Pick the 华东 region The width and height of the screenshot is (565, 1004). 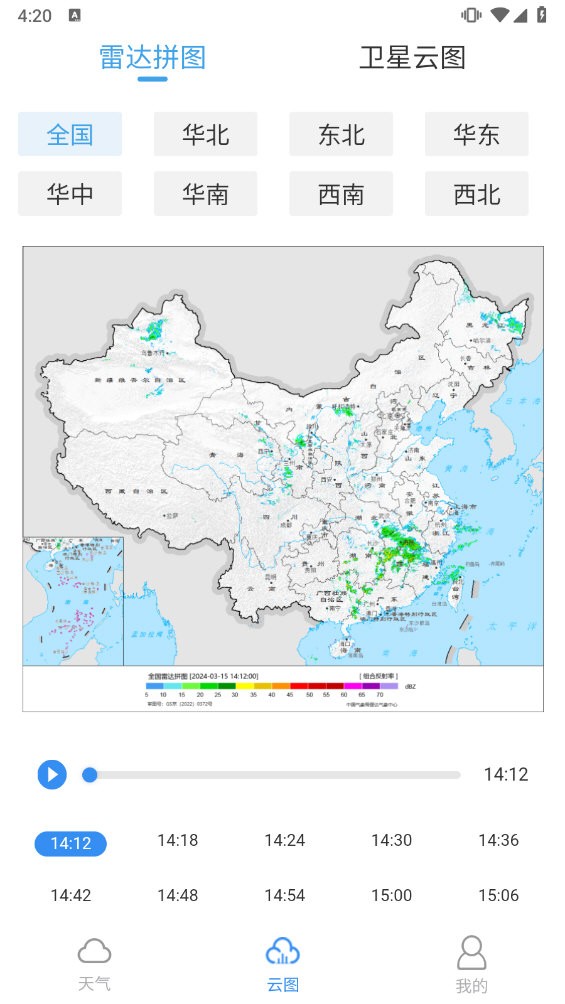coord(477,134)
